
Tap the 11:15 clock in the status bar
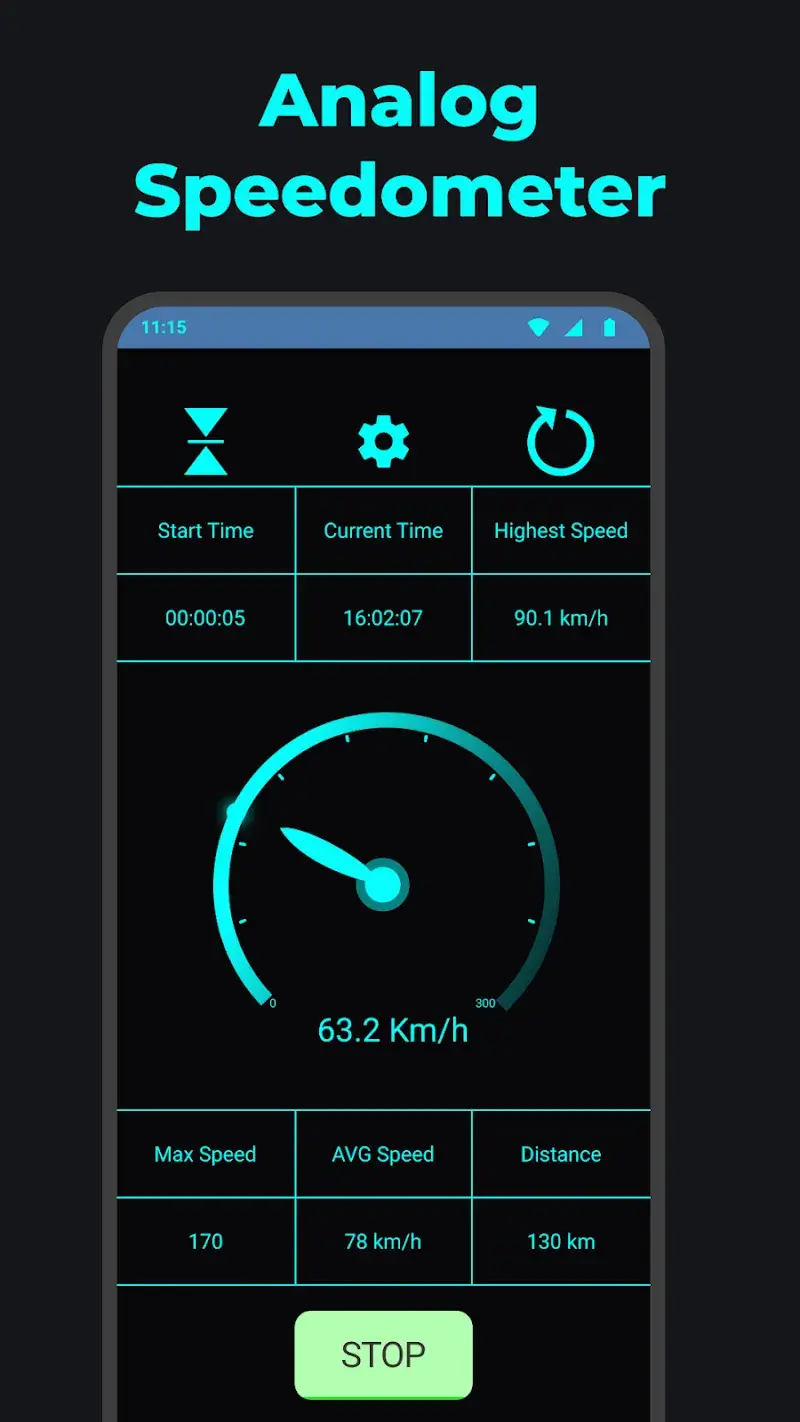[163, 327]
